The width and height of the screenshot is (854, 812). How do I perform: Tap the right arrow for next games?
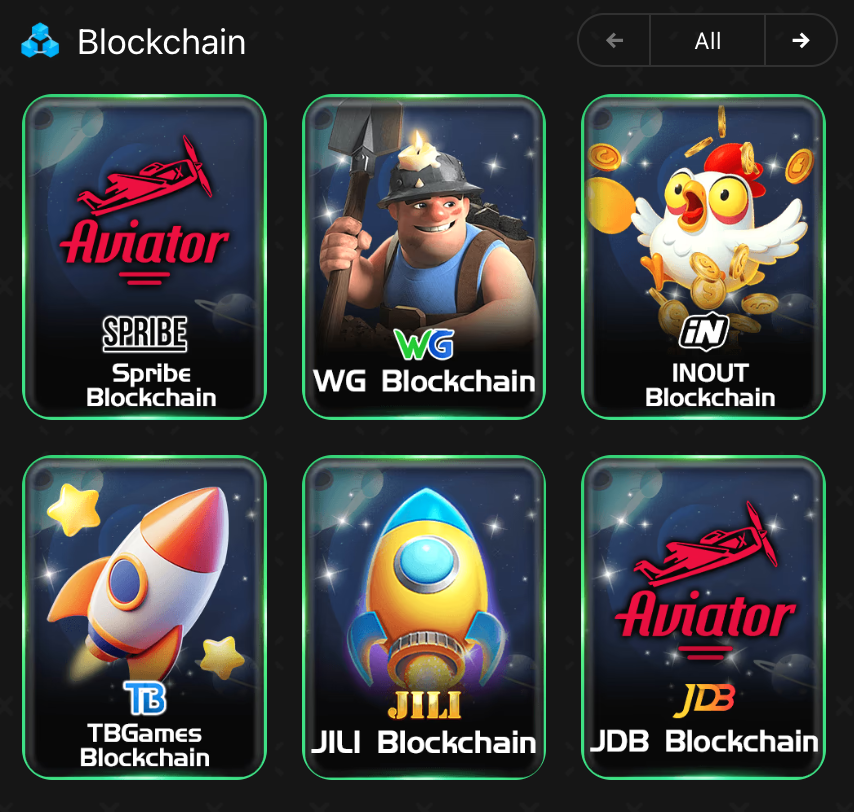(800, 40)
